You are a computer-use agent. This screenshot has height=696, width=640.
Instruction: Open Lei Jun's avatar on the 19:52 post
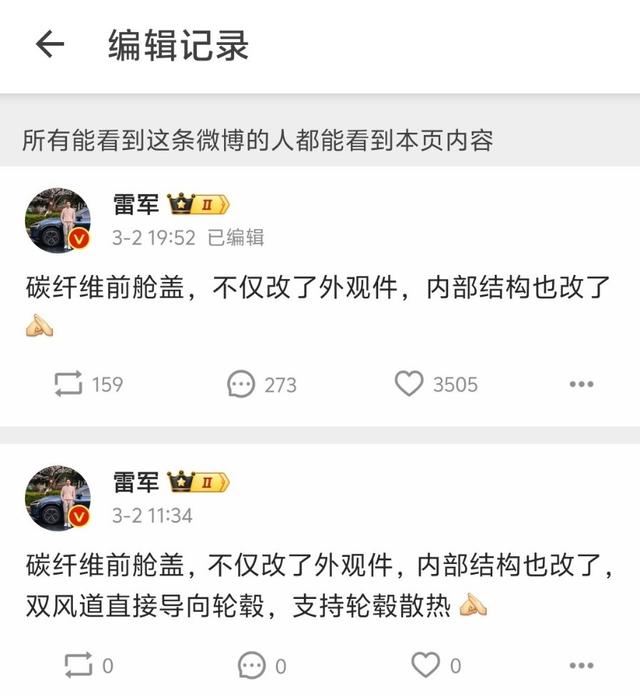coord(58,218)
